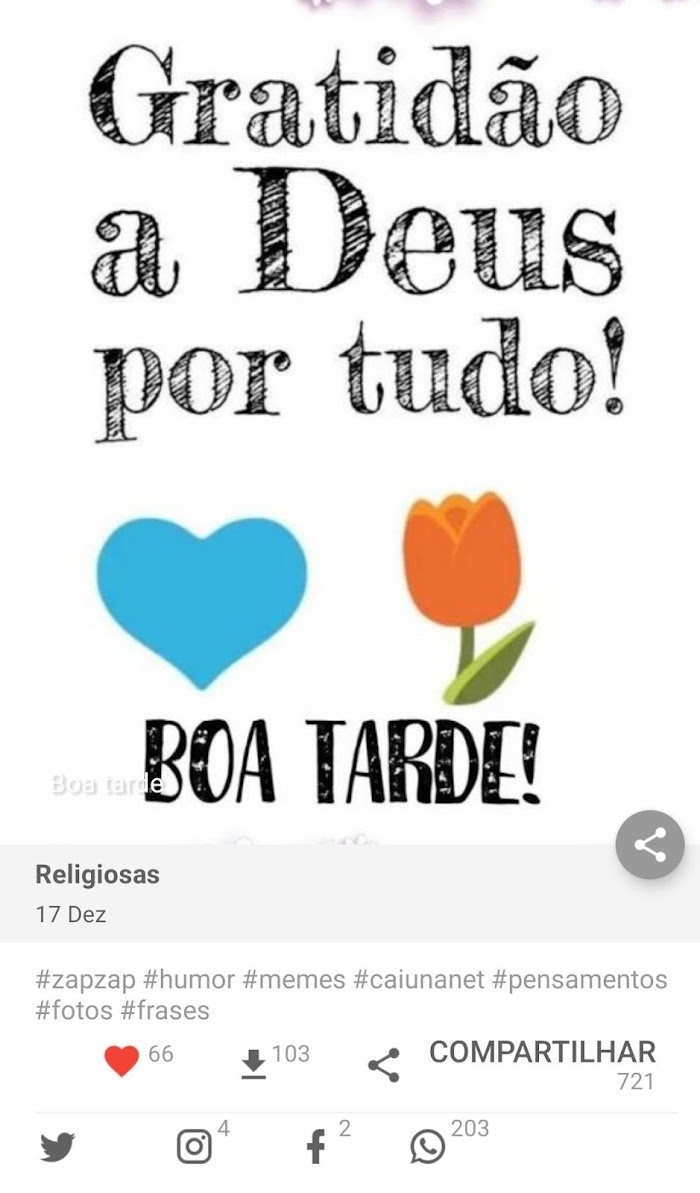Share the post on Twitter
This screenshot has height=1193, width=700.
(x=57, y=1147)
